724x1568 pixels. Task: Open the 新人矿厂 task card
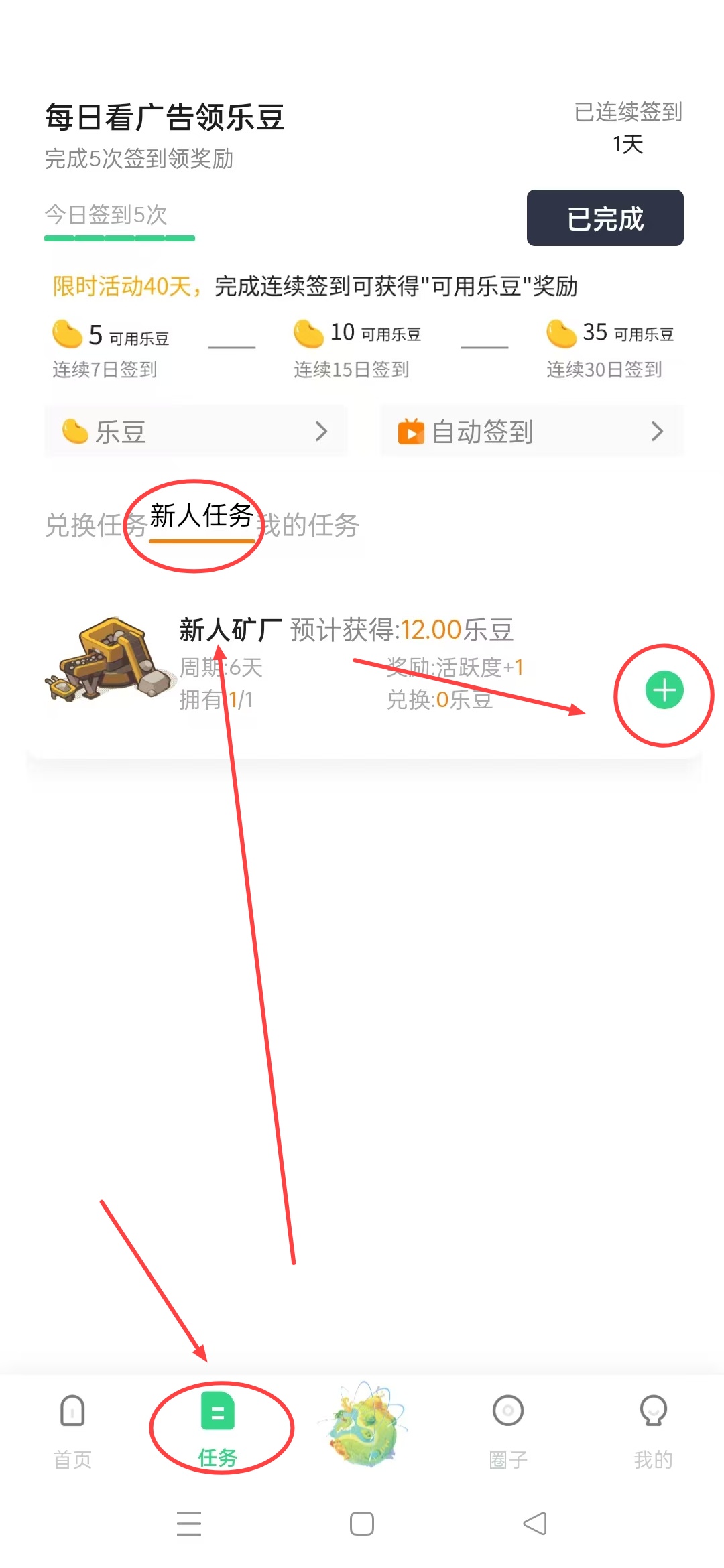[335, 663]
